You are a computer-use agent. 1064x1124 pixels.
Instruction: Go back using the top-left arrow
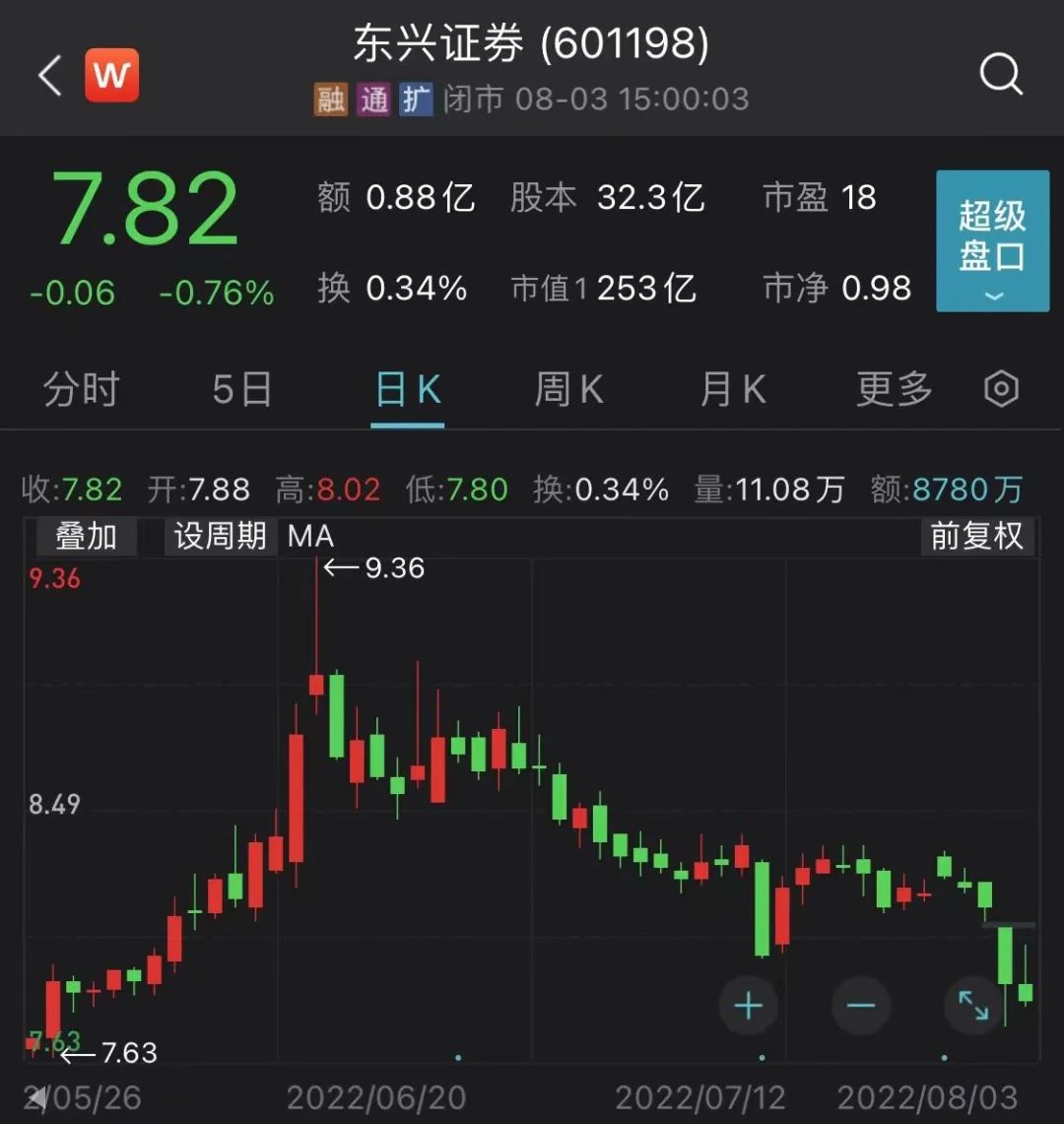click(49, 76)
